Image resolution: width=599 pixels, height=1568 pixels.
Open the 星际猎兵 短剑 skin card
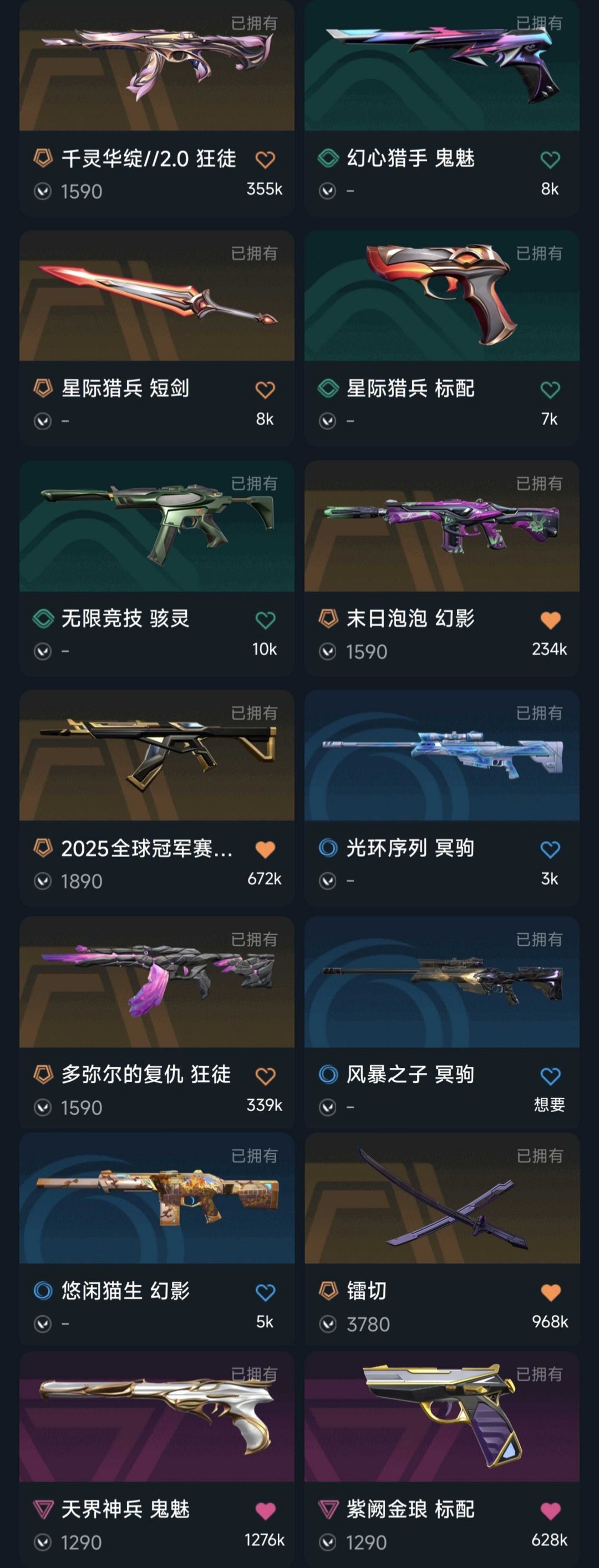(156, 338)
